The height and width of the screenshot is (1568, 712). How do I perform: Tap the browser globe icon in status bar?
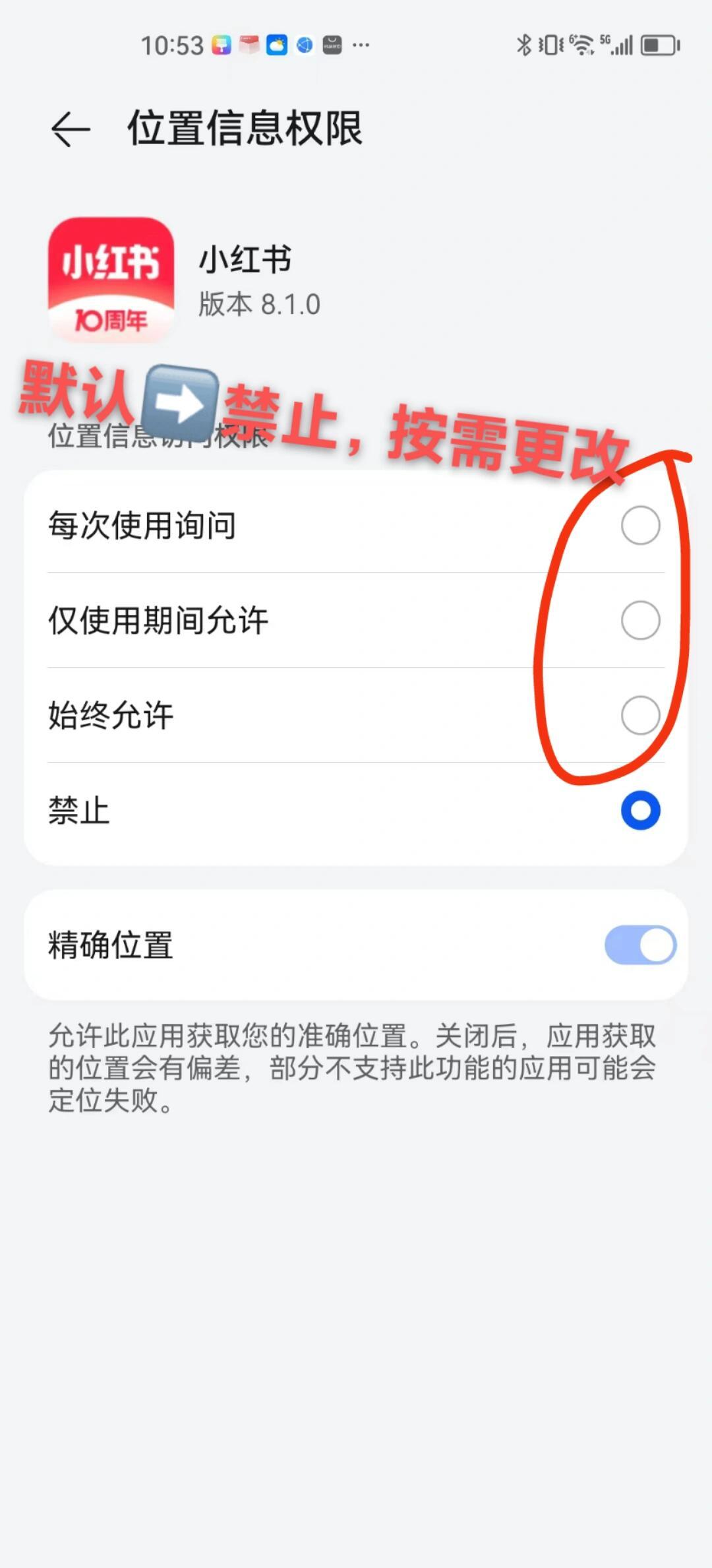tap(303, 45)
